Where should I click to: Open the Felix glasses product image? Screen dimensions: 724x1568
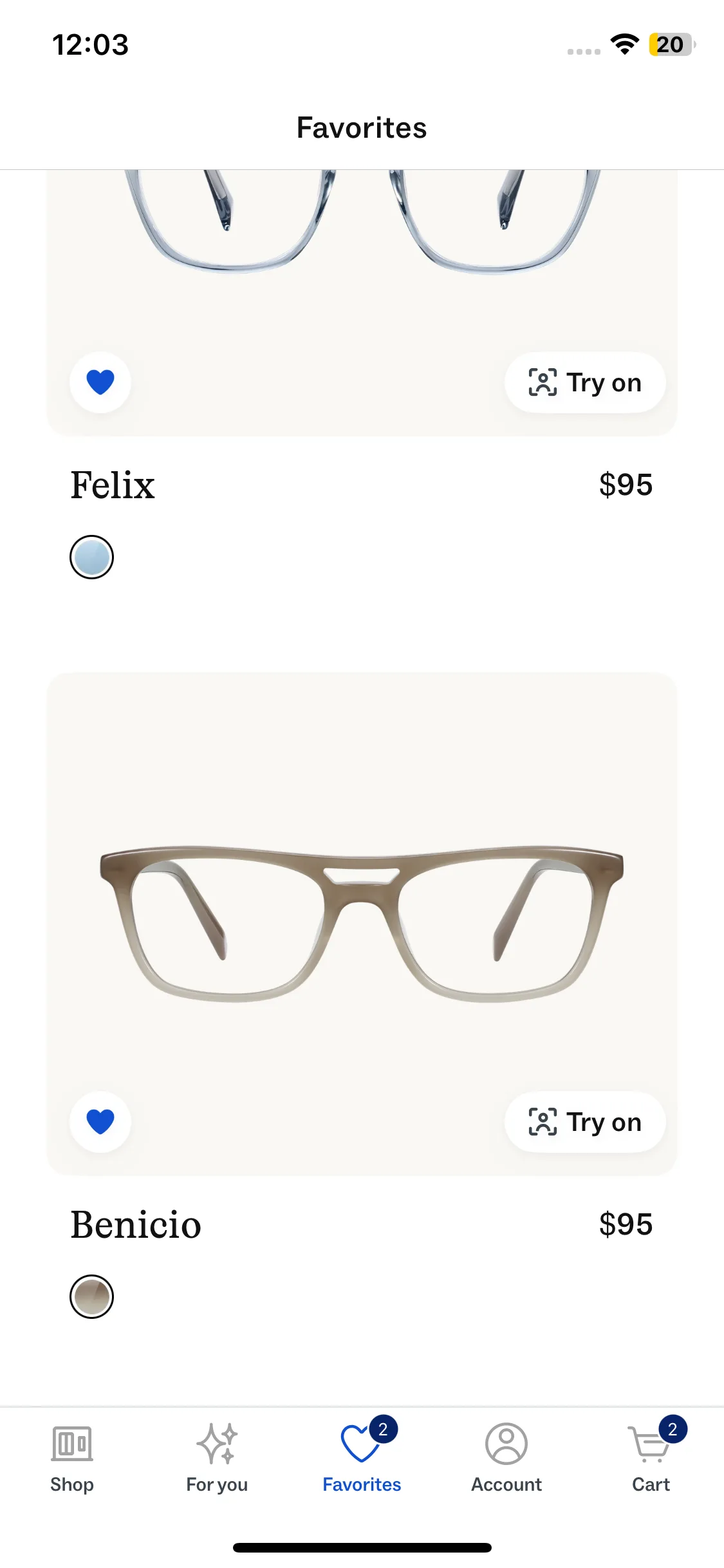coord(362,257)
